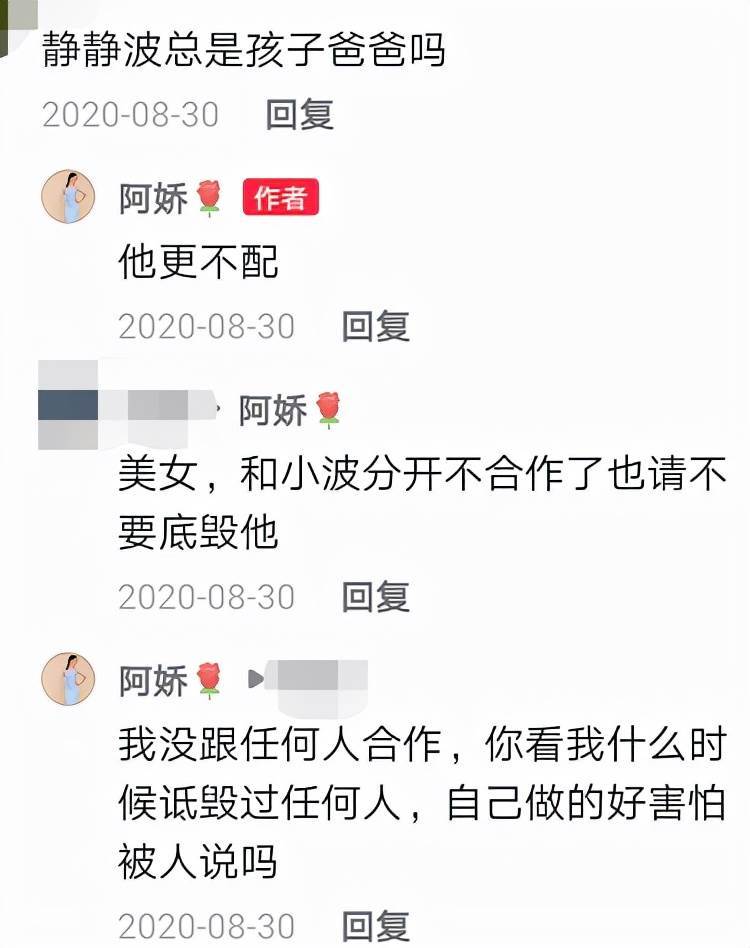Open the blurred commenter's avatar above "美女" comment

pos(68,406)
